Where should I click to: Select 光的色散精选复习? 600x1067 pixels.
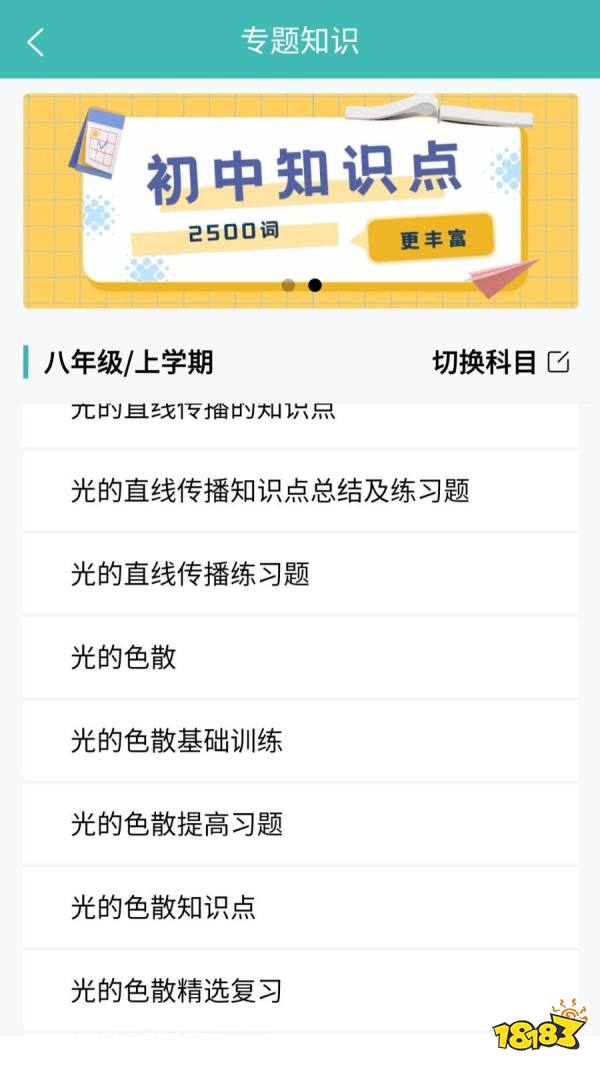177,990
